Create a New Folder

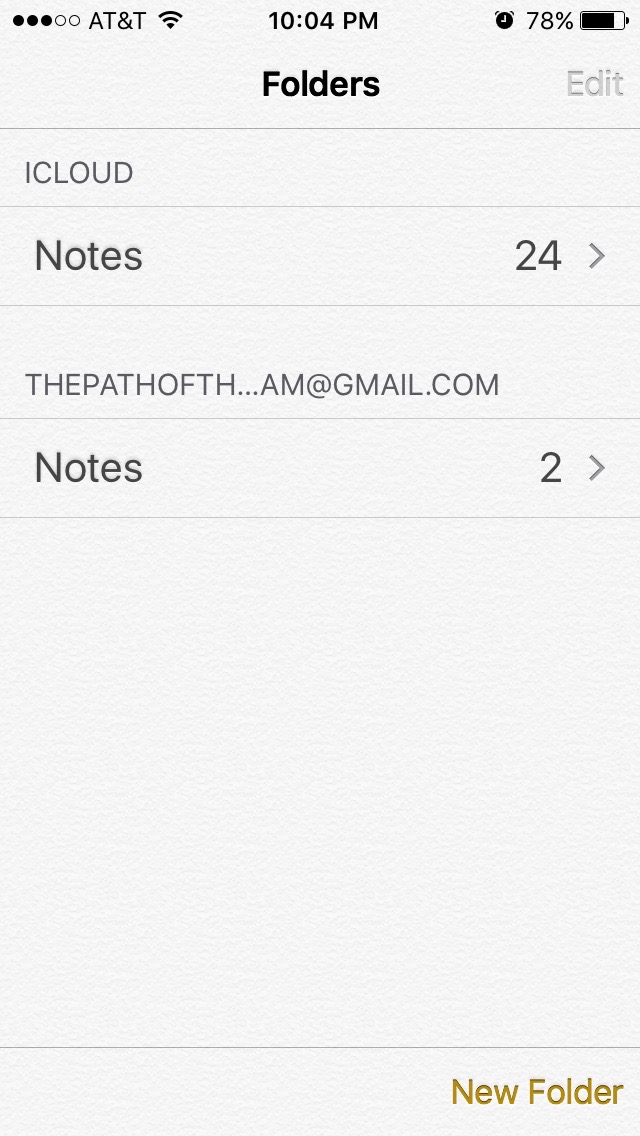point(537,1092)
